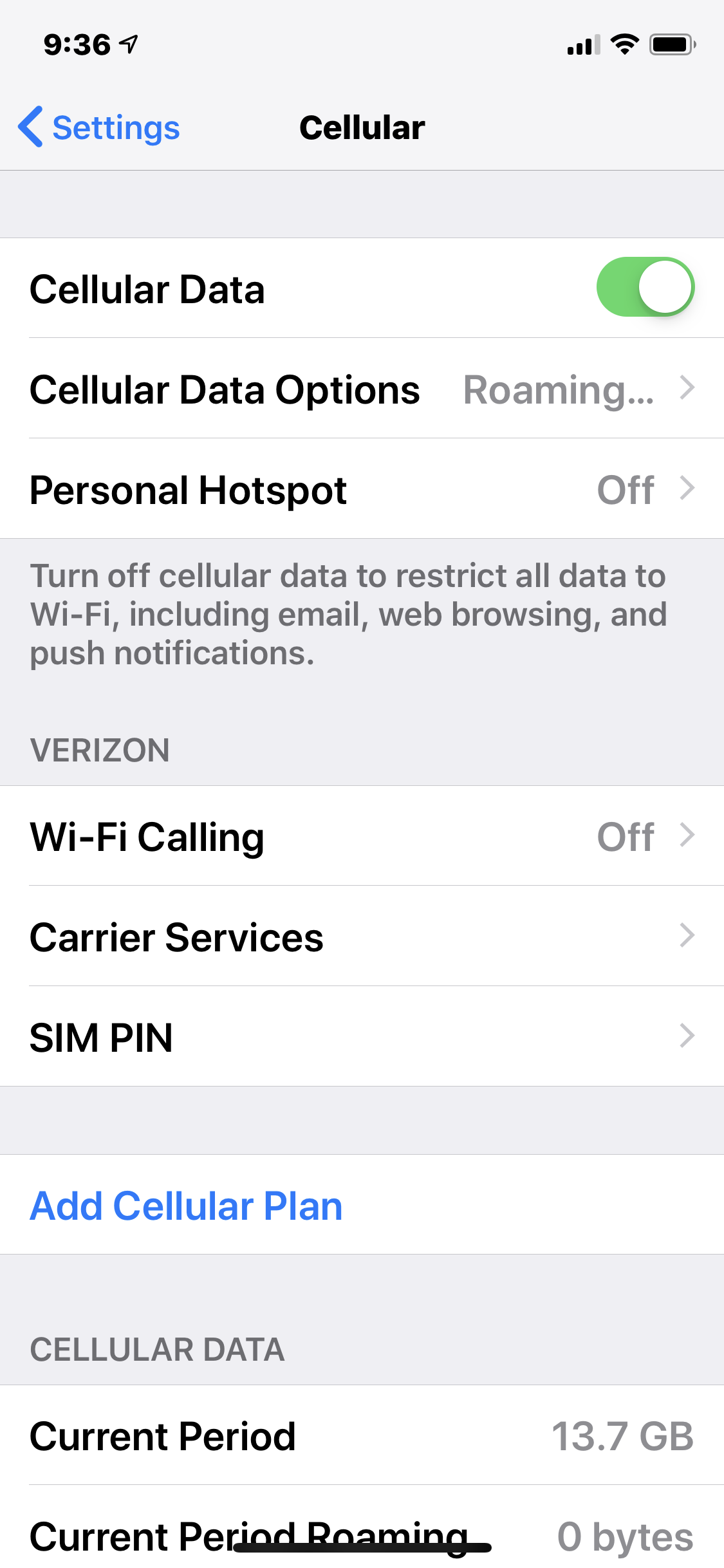Tap Add Cellular Plan
Screen dimensions: 724x1568
tap(187, 1206)
